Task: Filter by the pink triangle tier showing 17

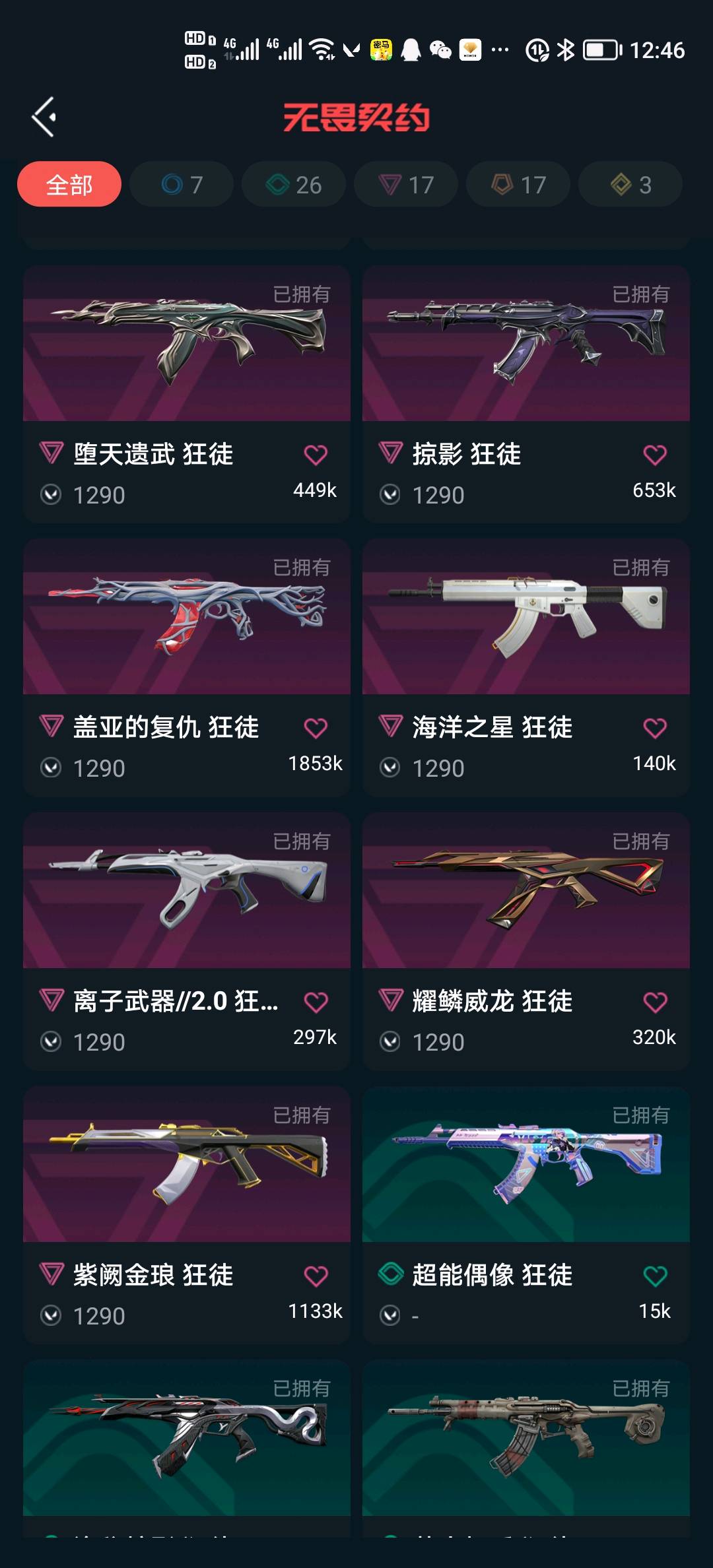Action: (x=406, y=185)
